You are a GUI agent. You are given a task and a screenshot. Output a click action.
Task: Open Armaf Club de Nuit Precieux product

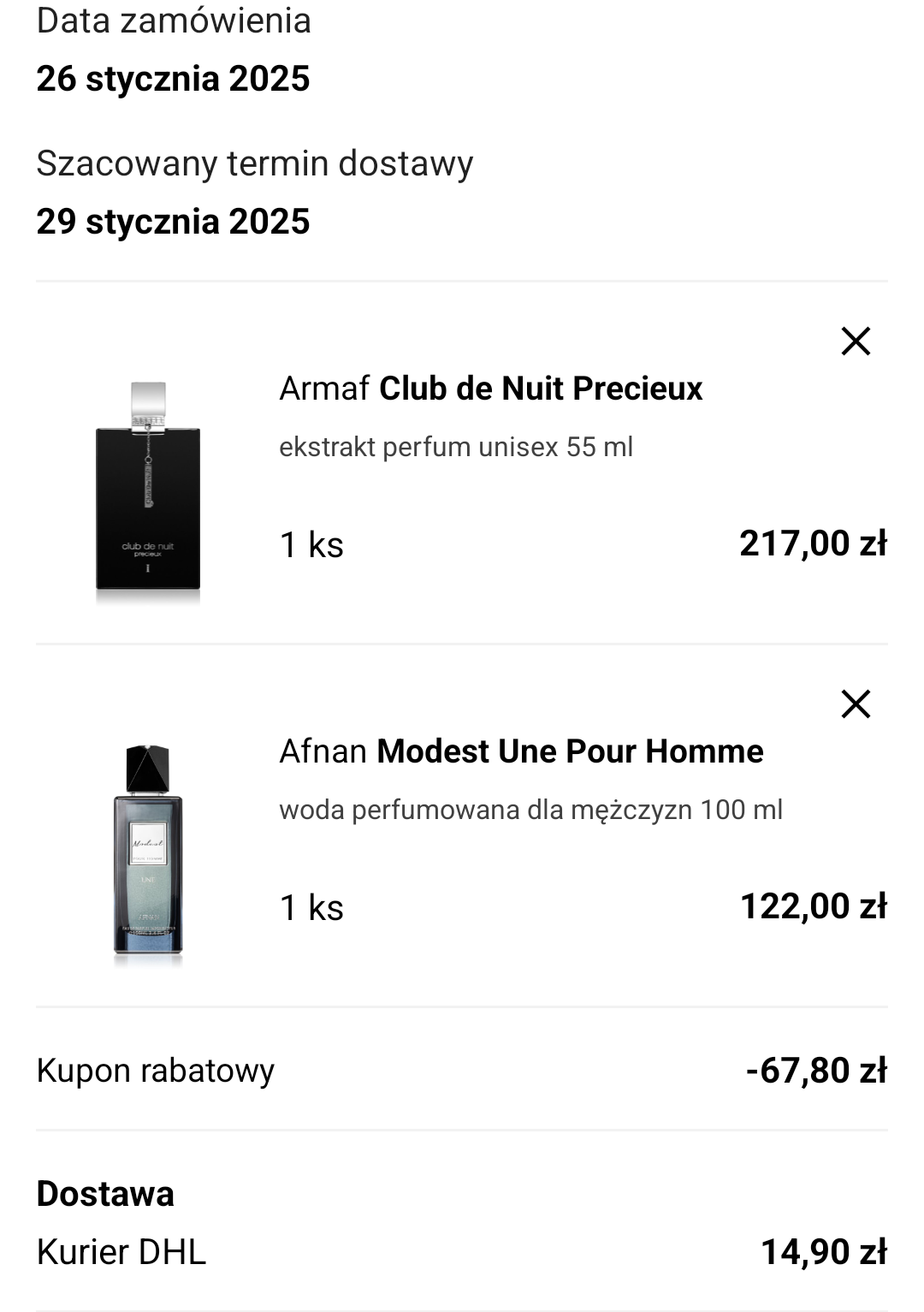tap(490, 389)
